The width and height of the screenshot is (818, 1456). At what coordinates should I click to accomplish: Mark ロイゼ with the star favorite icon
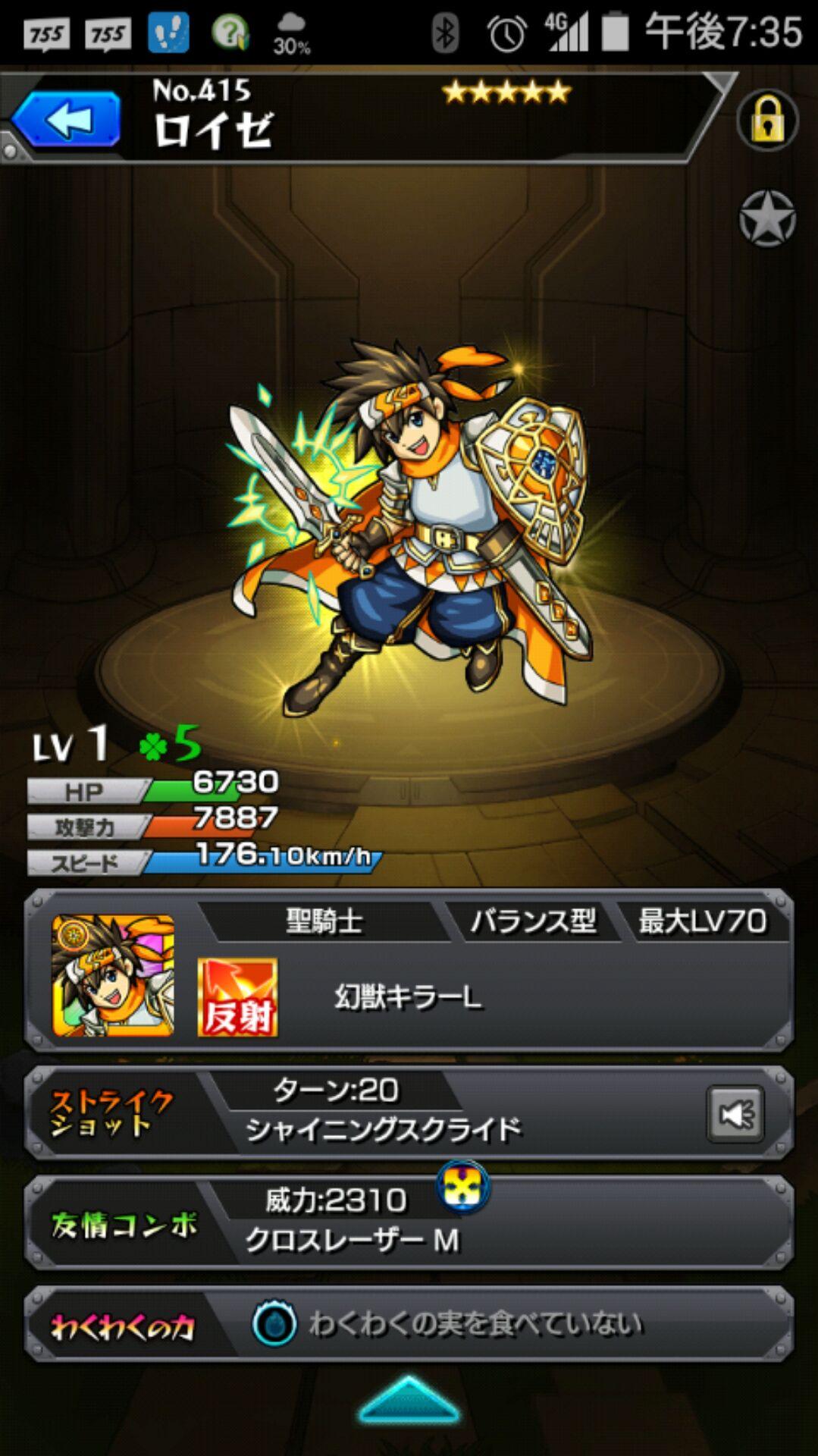click(767, 219)
